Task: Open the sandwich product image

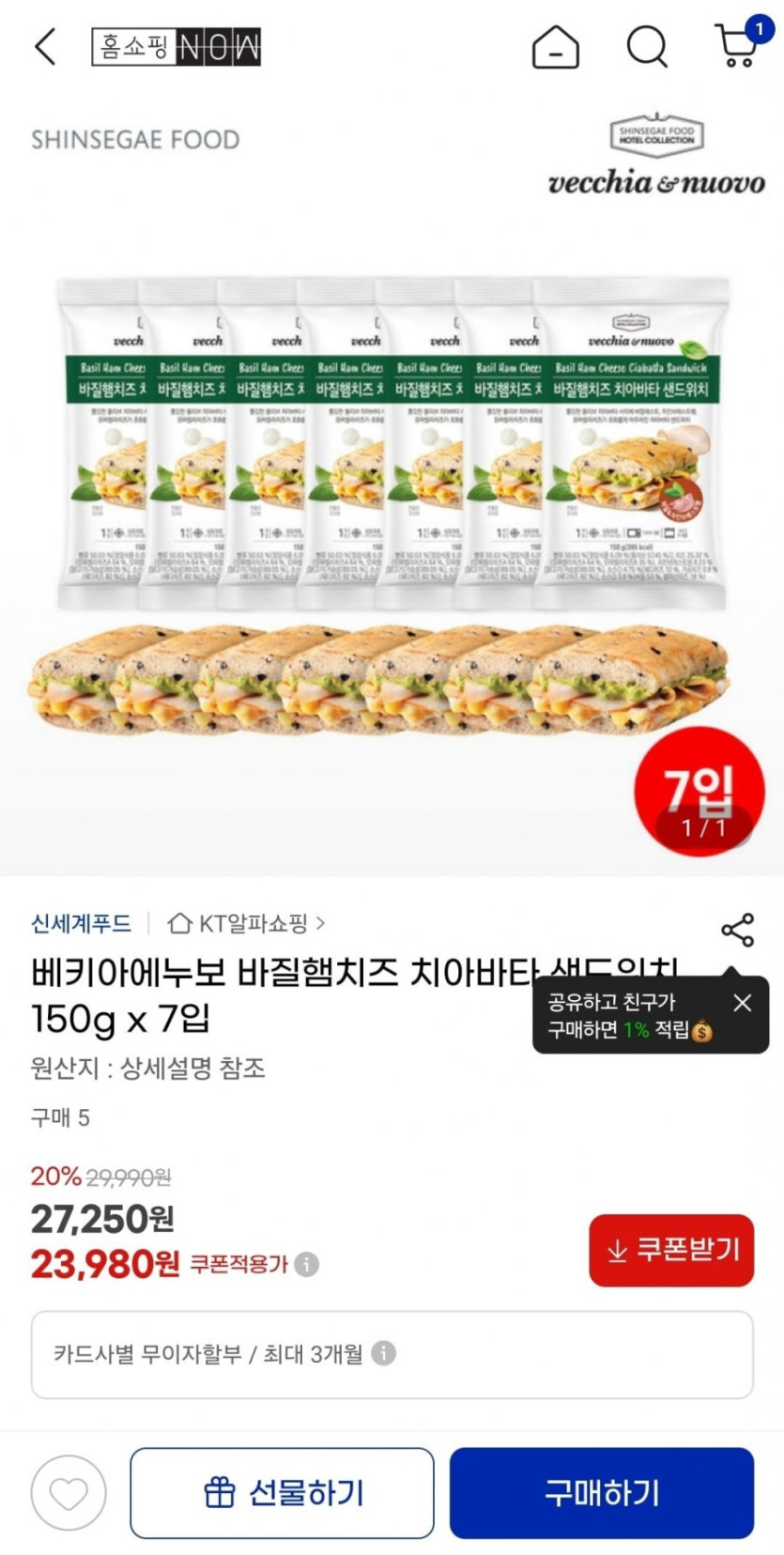Action: [x=392, y=507]
